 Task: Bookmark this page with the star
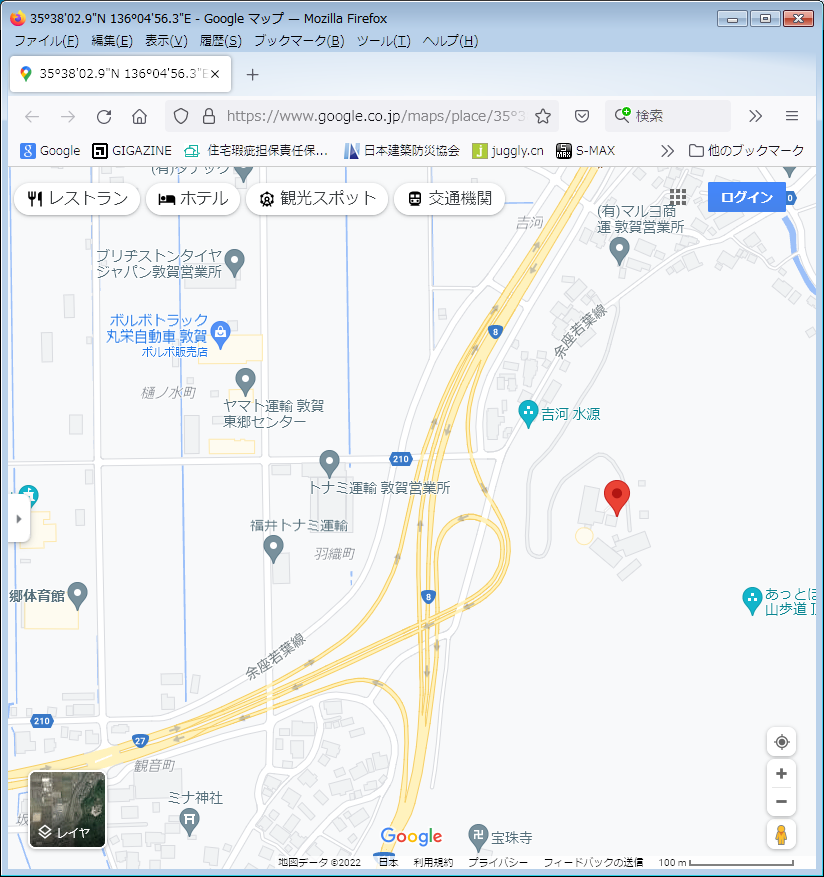[543, 116]
